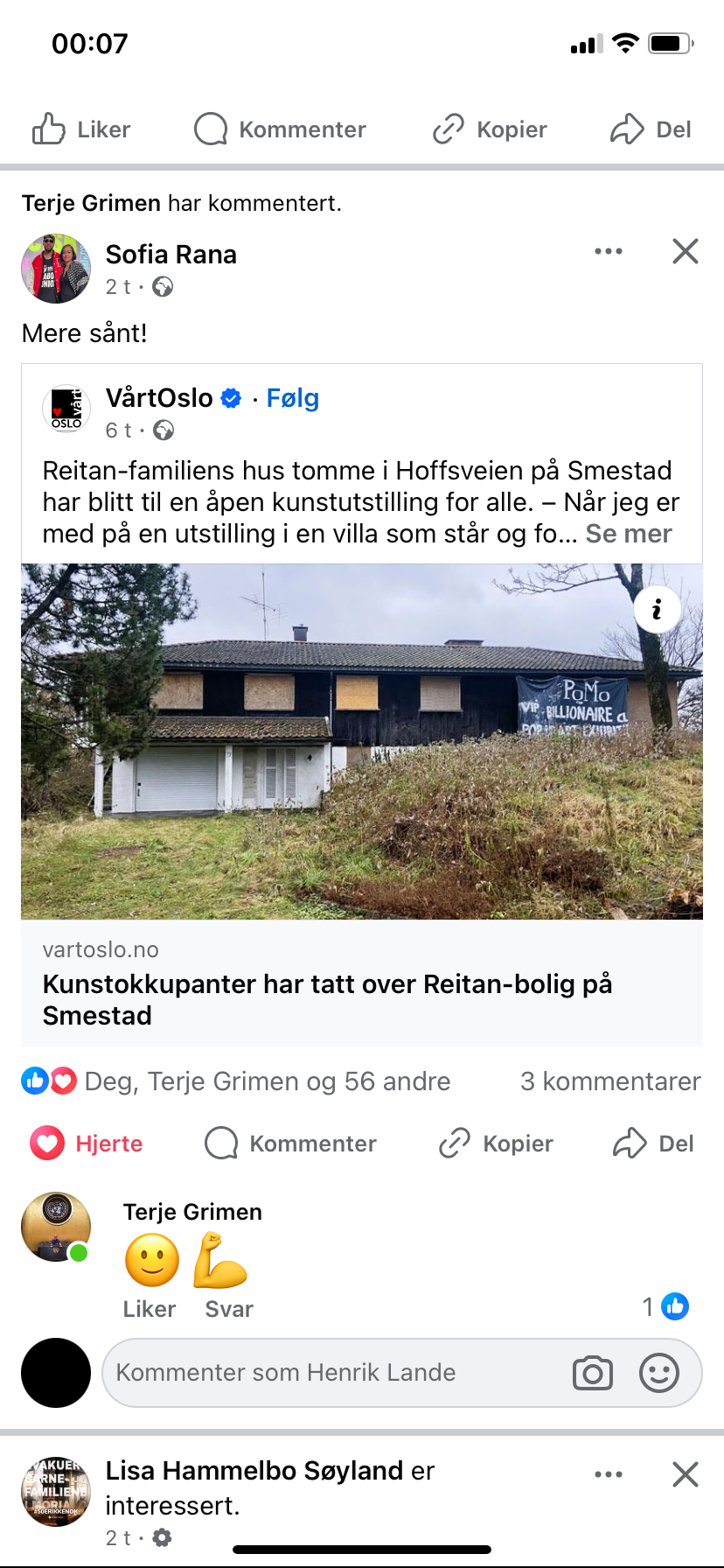Open the overflow menu on Sofia Rana's post
724x1568 pixels.
608,252
